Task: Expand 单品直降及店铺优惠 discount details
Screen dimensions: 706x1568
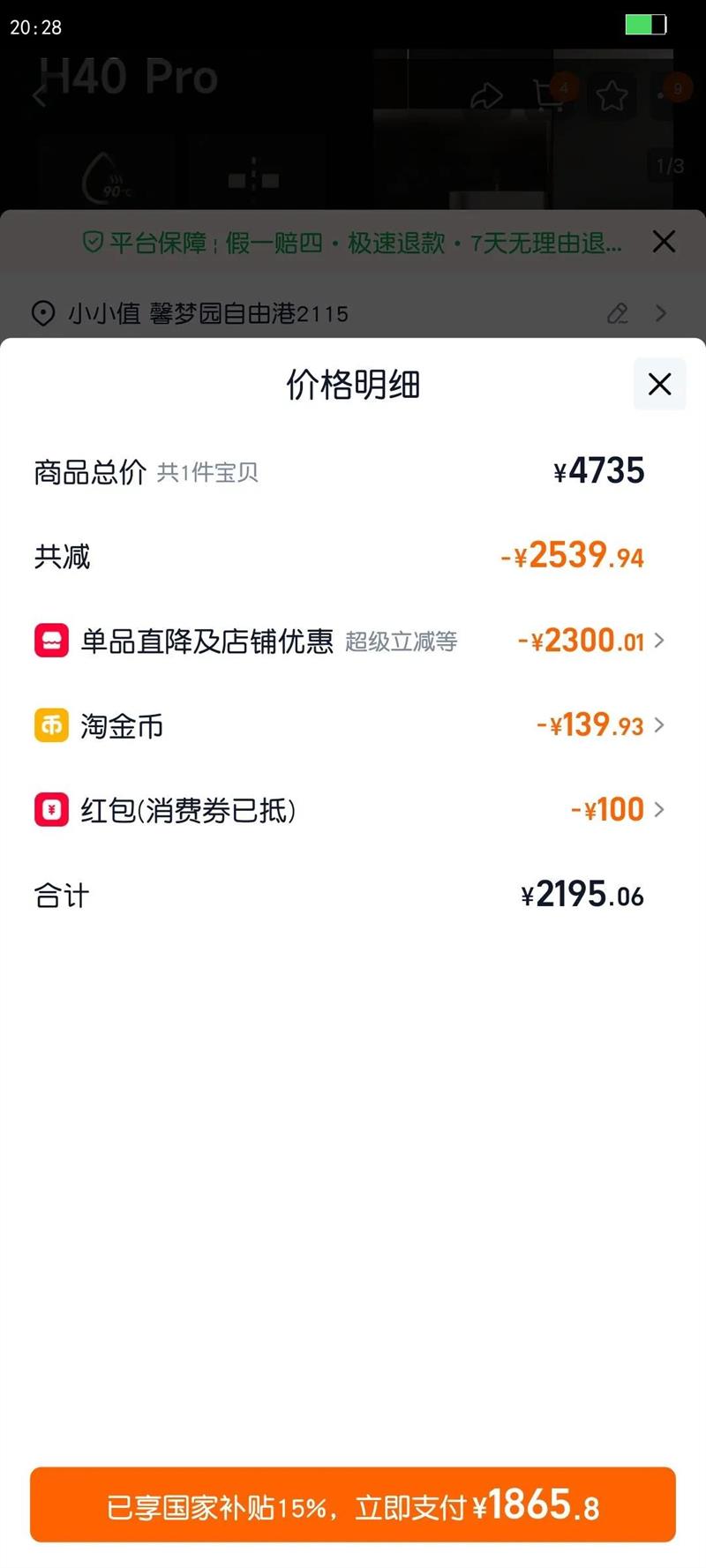Action: [x=658, y=641]
